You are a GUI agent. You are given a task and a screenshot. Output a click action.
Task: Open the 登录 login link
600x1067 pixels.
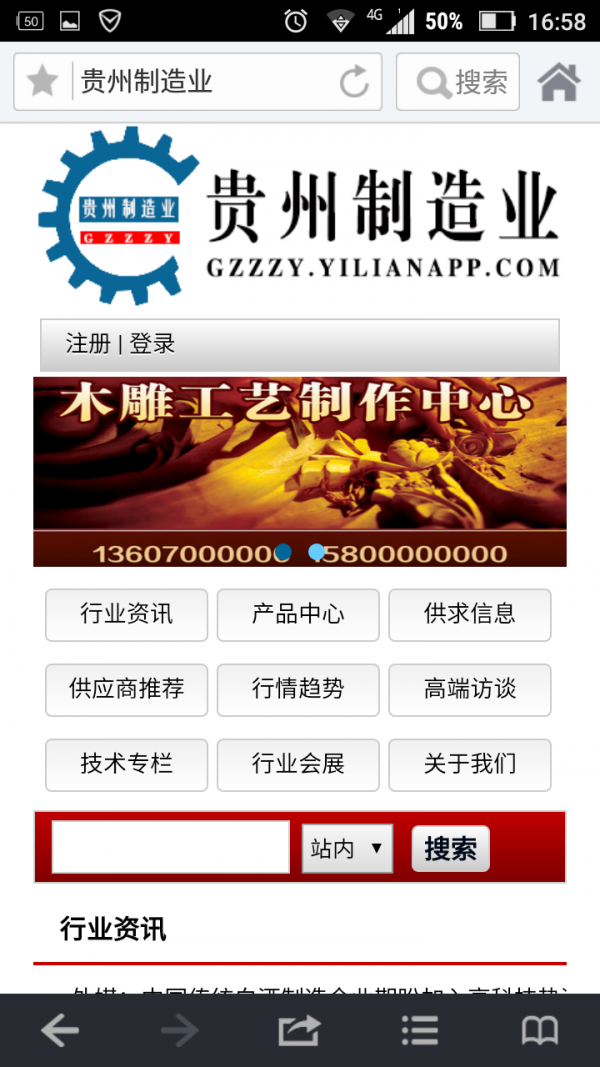152,344
